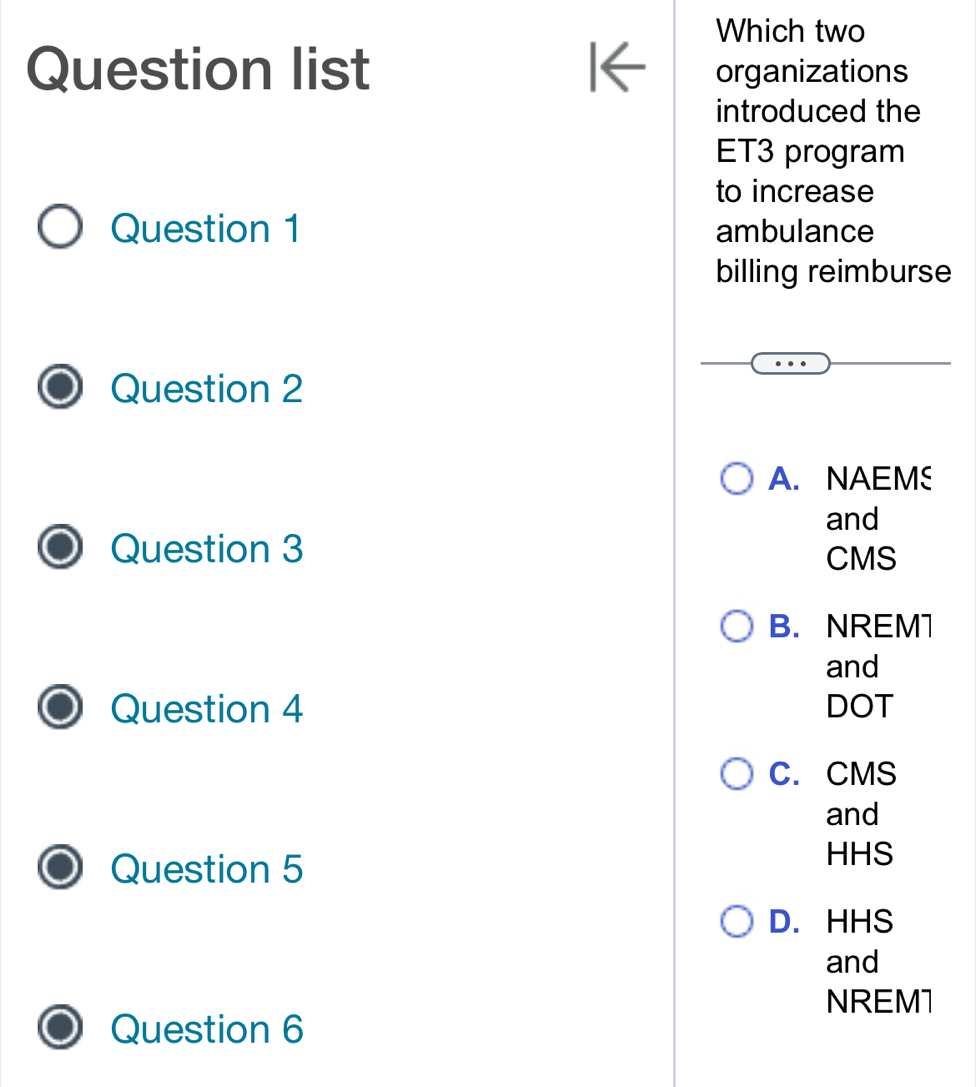
Task: Select answer option D, HHS and NREMT
Action: (x=736, y=921)
